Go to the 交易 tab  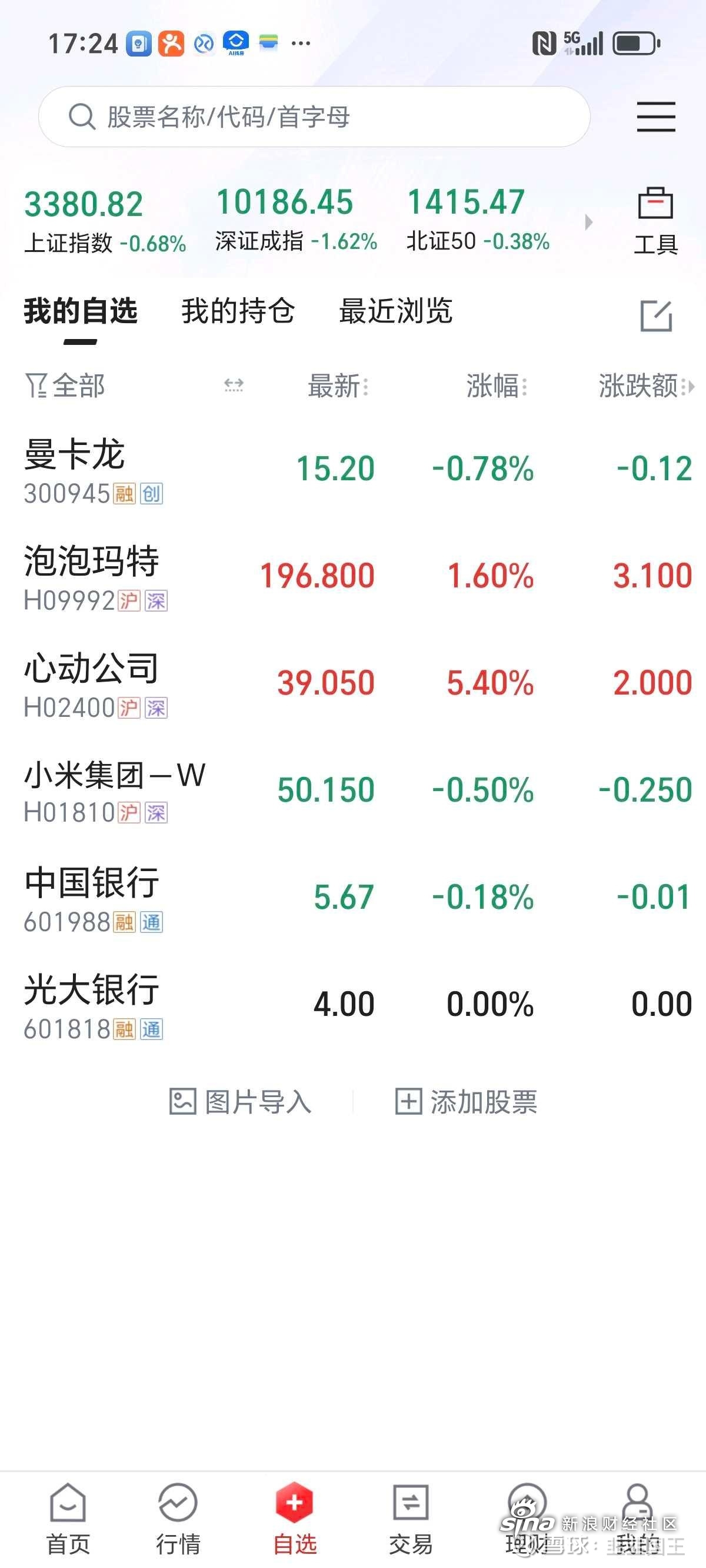(x=411, y=1519)
